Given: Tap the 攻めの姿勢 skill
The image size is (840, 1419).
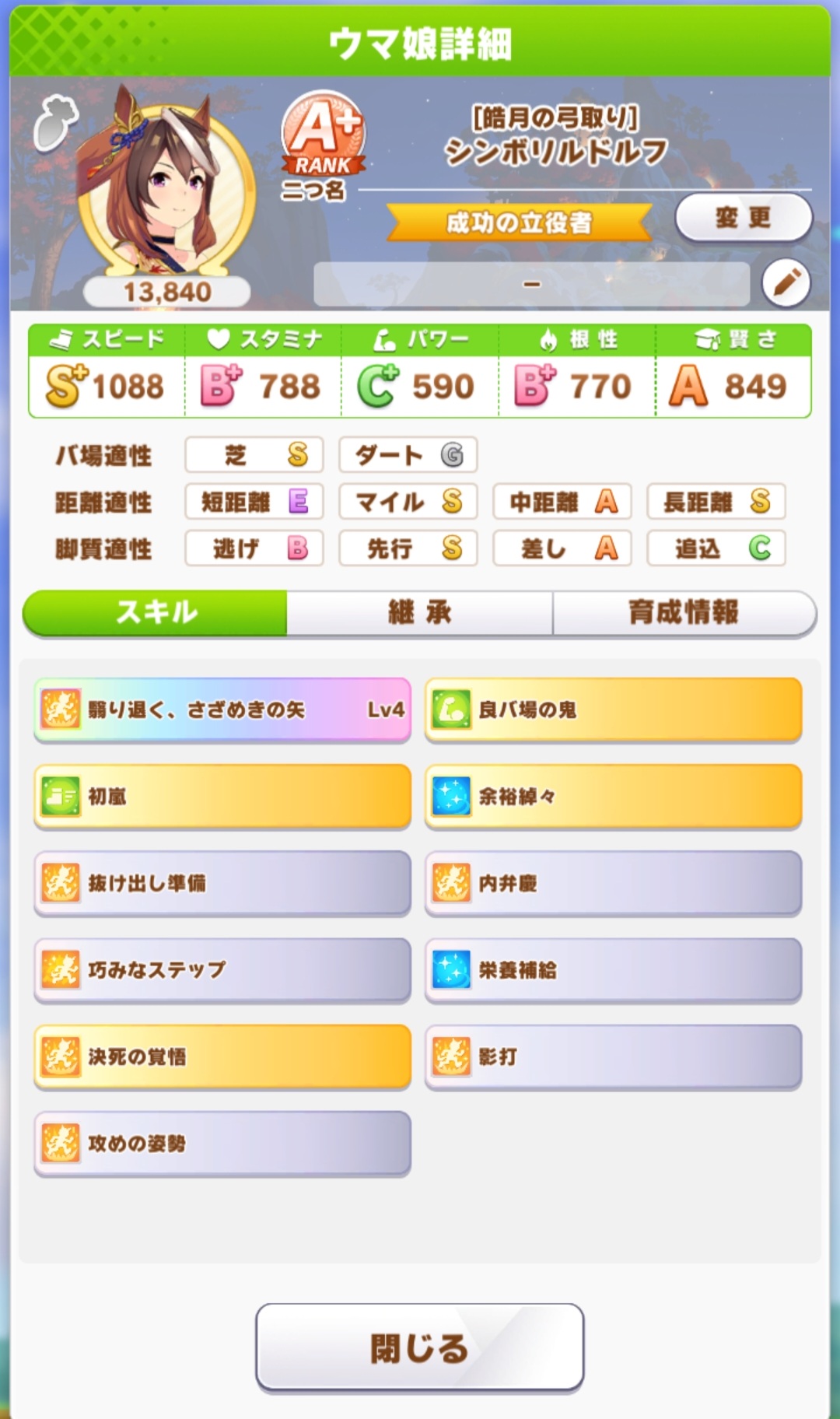Looking at the screenshot, I should click(x=222, y=1144).
